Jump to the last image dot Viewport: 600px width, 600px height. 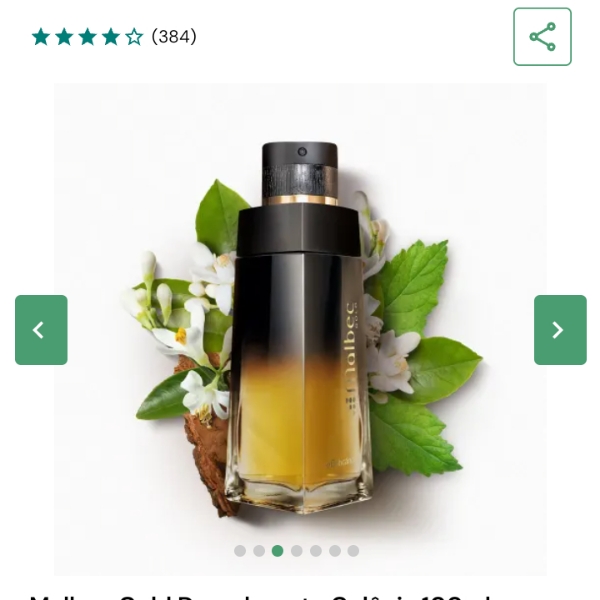click(353, 551)
